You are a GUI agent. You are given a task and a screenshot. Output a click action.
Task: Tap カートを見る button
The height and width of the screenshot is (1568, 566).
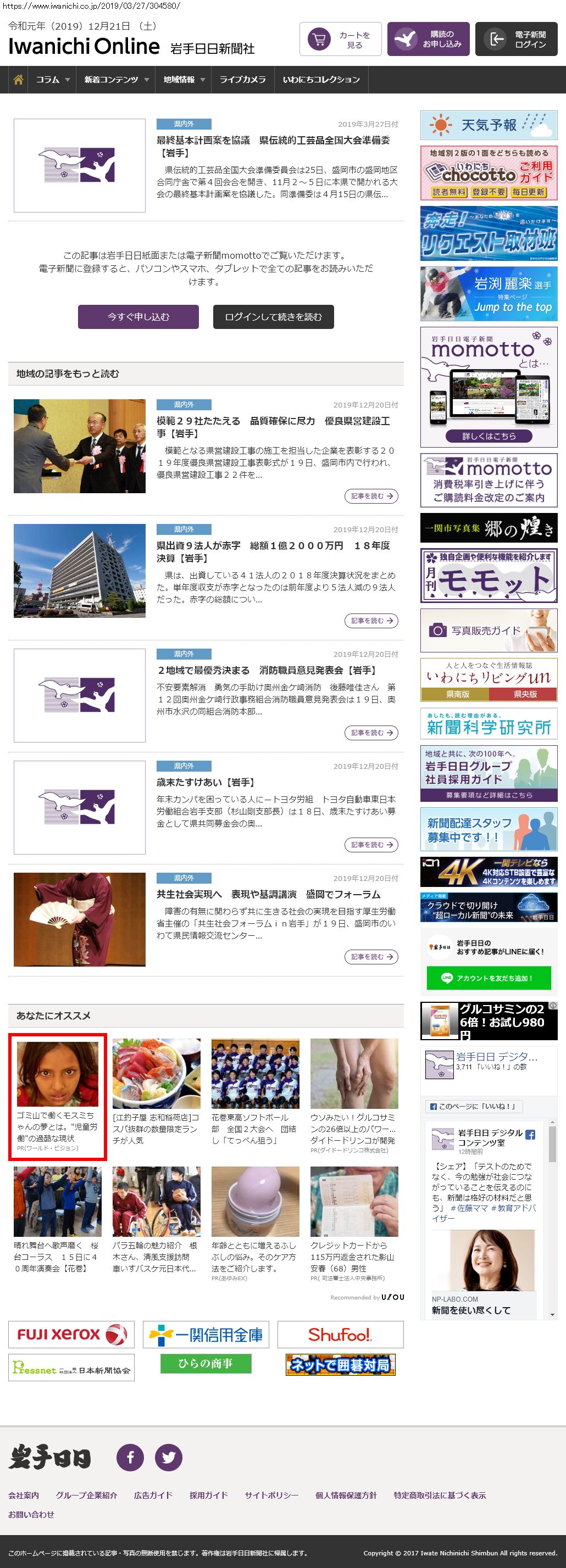coord(340,40)
